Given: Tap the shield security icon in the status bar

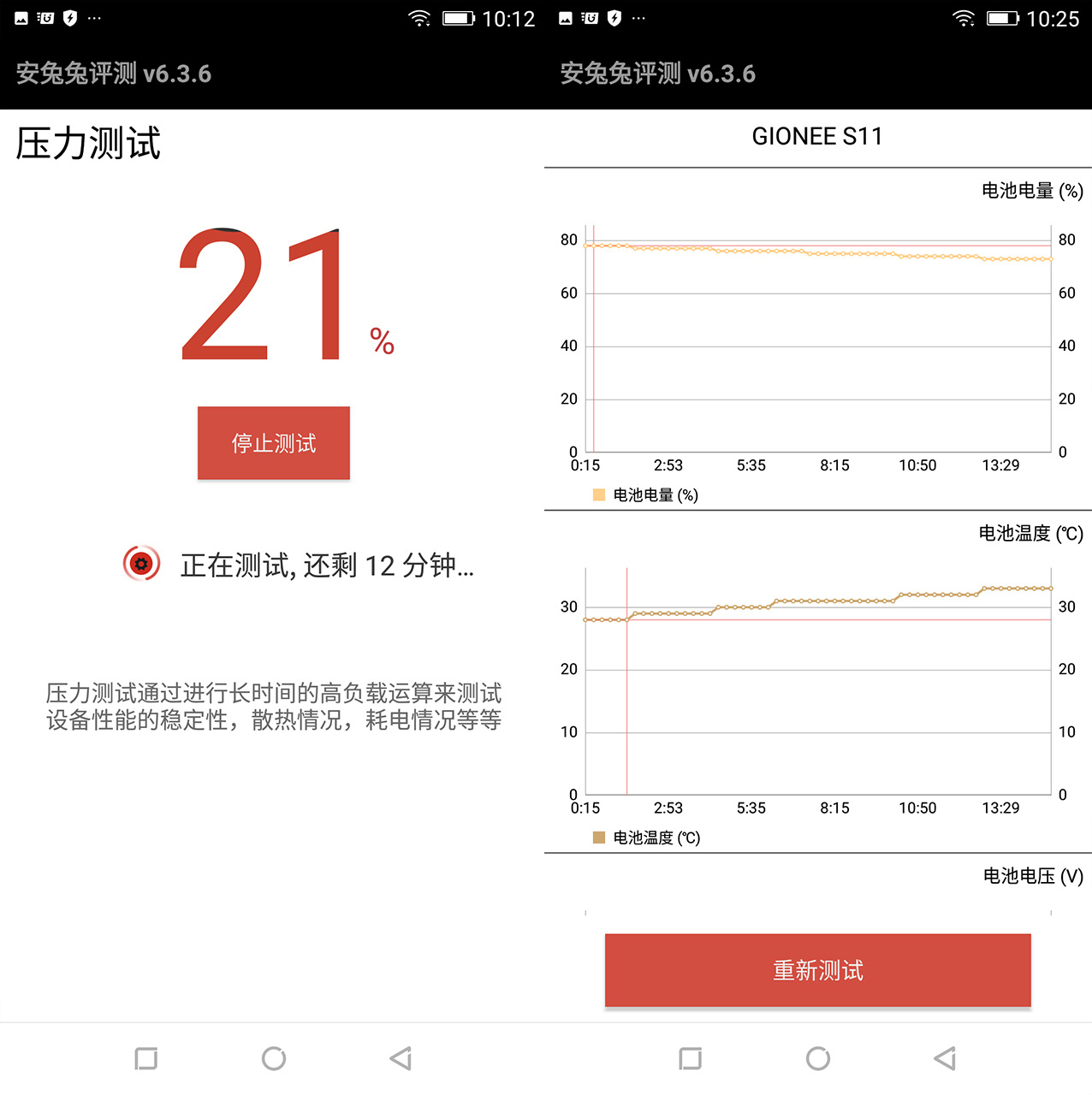Looking at the screenshot, I should click(x=70, y=18).
